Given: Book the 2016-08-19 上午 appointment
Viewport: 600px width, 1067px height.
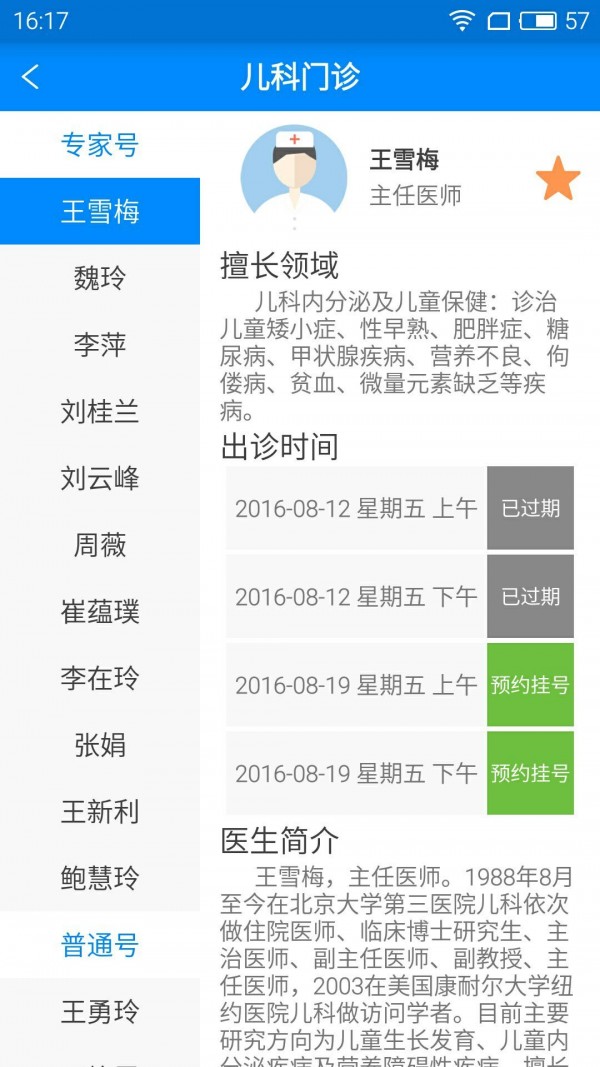Looking at the screenshot, I should 530,685.
